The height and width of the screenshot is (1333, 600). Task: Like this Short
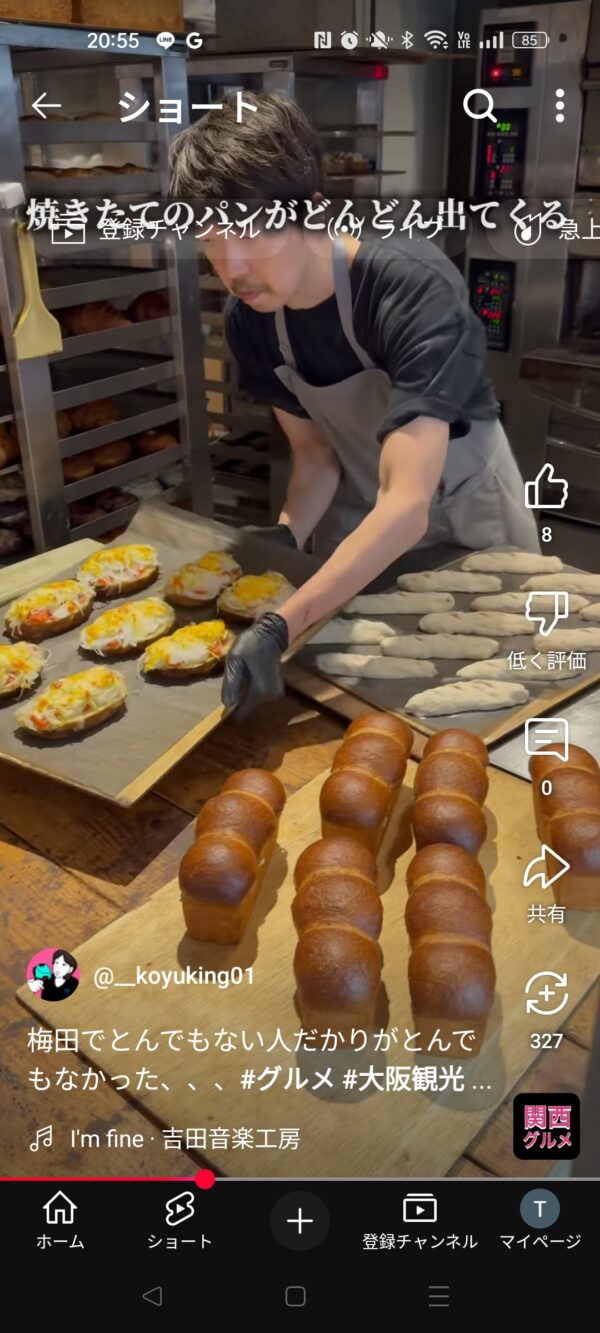pyautogui.click(x=546, y=487)
